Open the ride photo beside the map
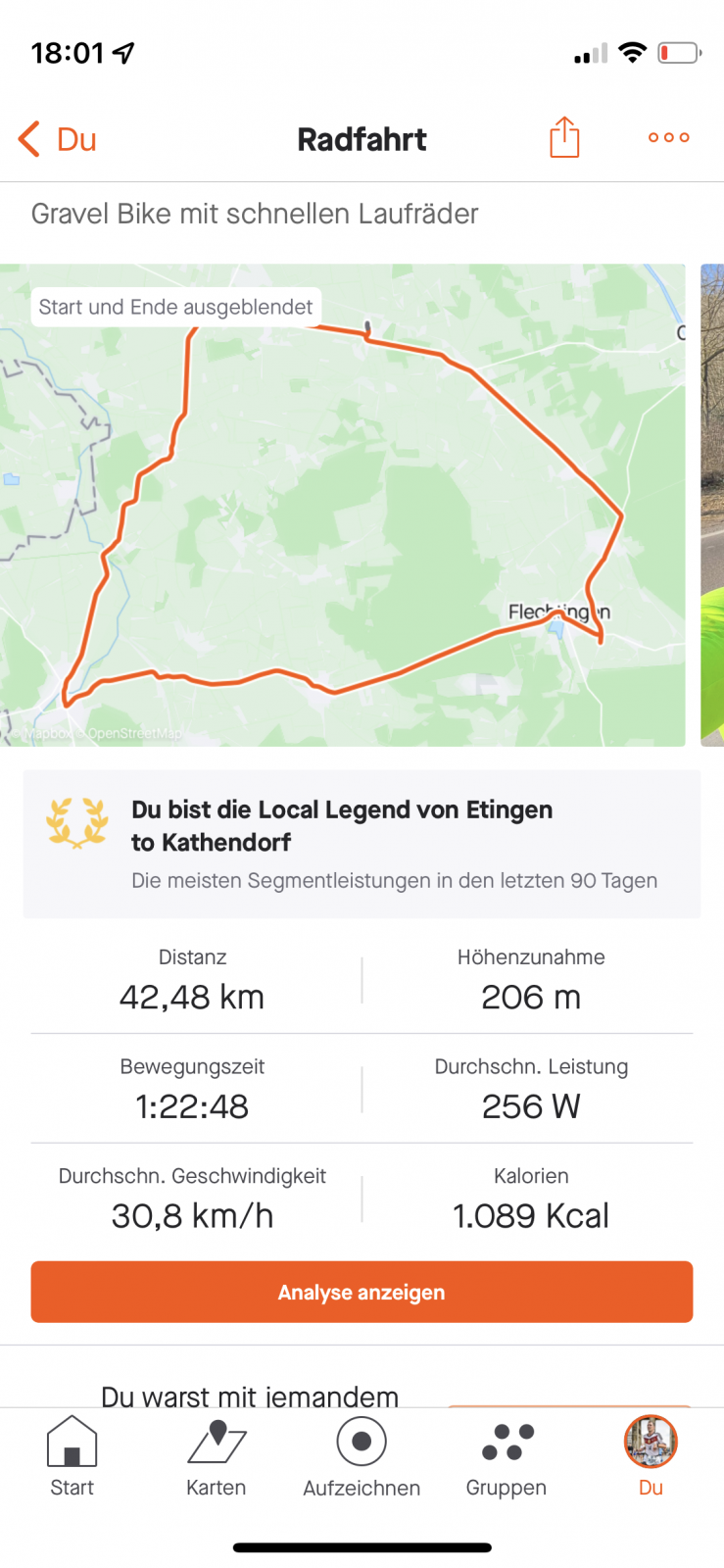 click(712, 505)
